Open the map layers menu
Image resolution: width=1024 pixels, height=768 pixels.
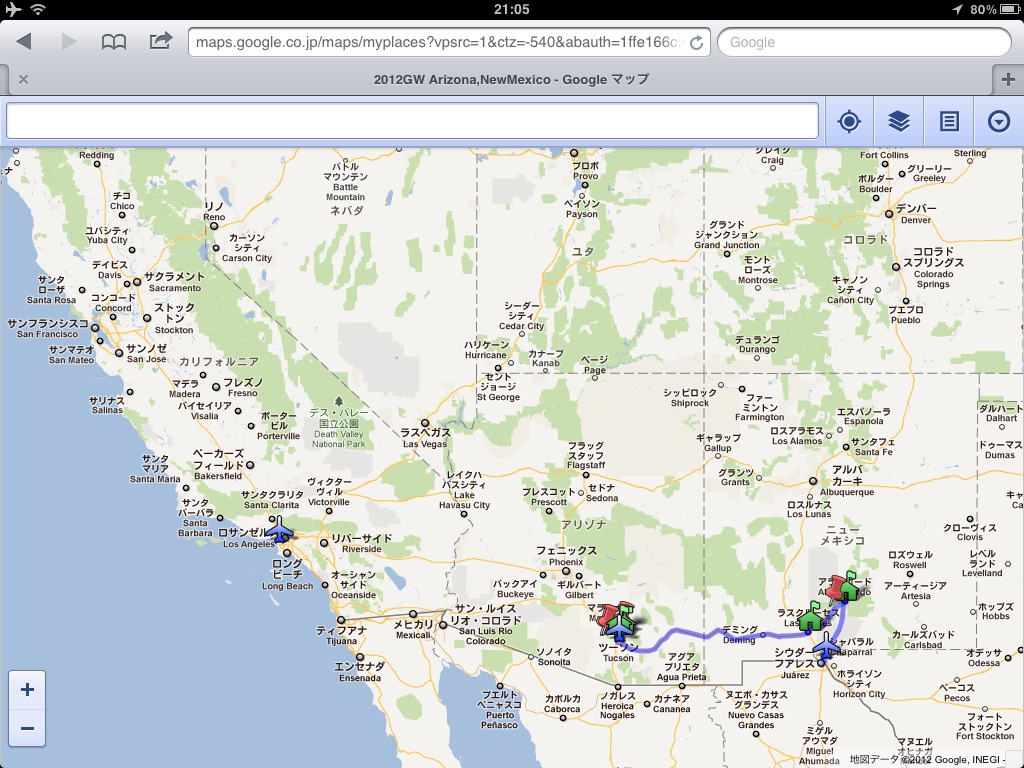[x=899, y=121]
